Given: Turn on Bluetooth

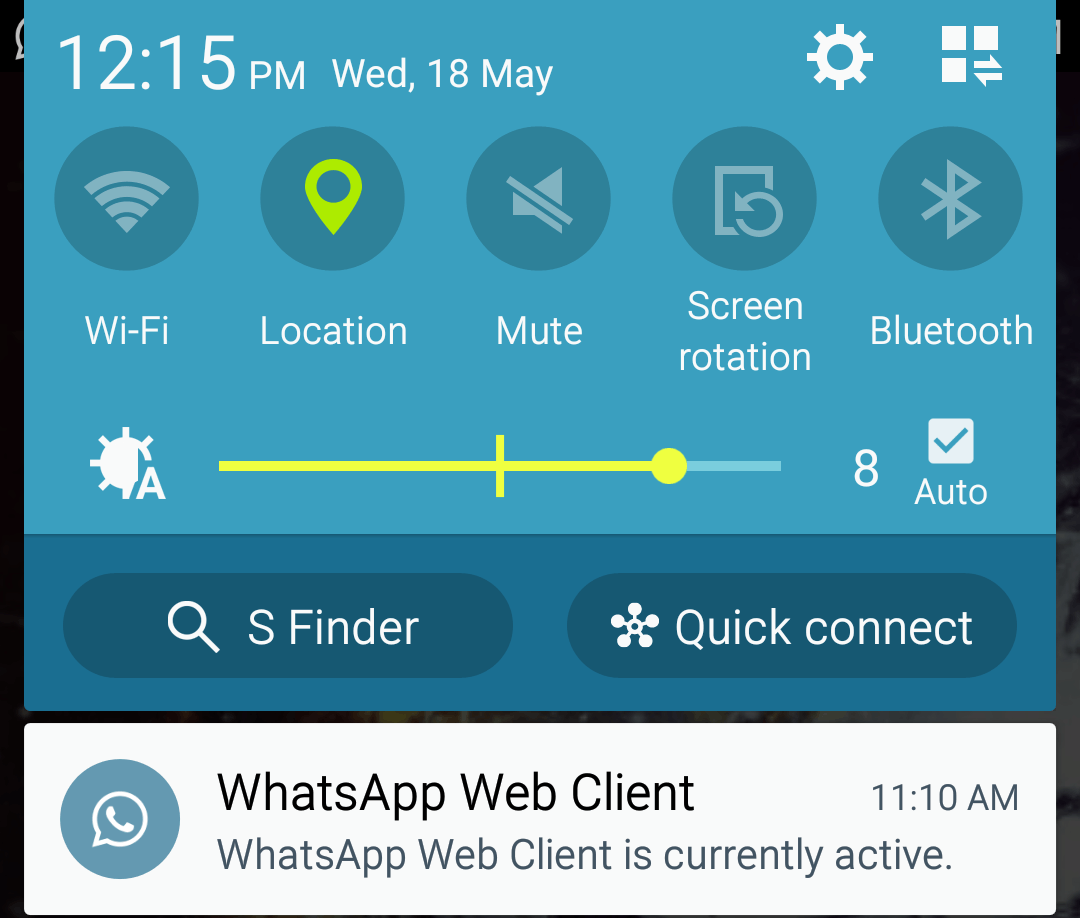Looking at the screenshot, I should tap(950, 199).
